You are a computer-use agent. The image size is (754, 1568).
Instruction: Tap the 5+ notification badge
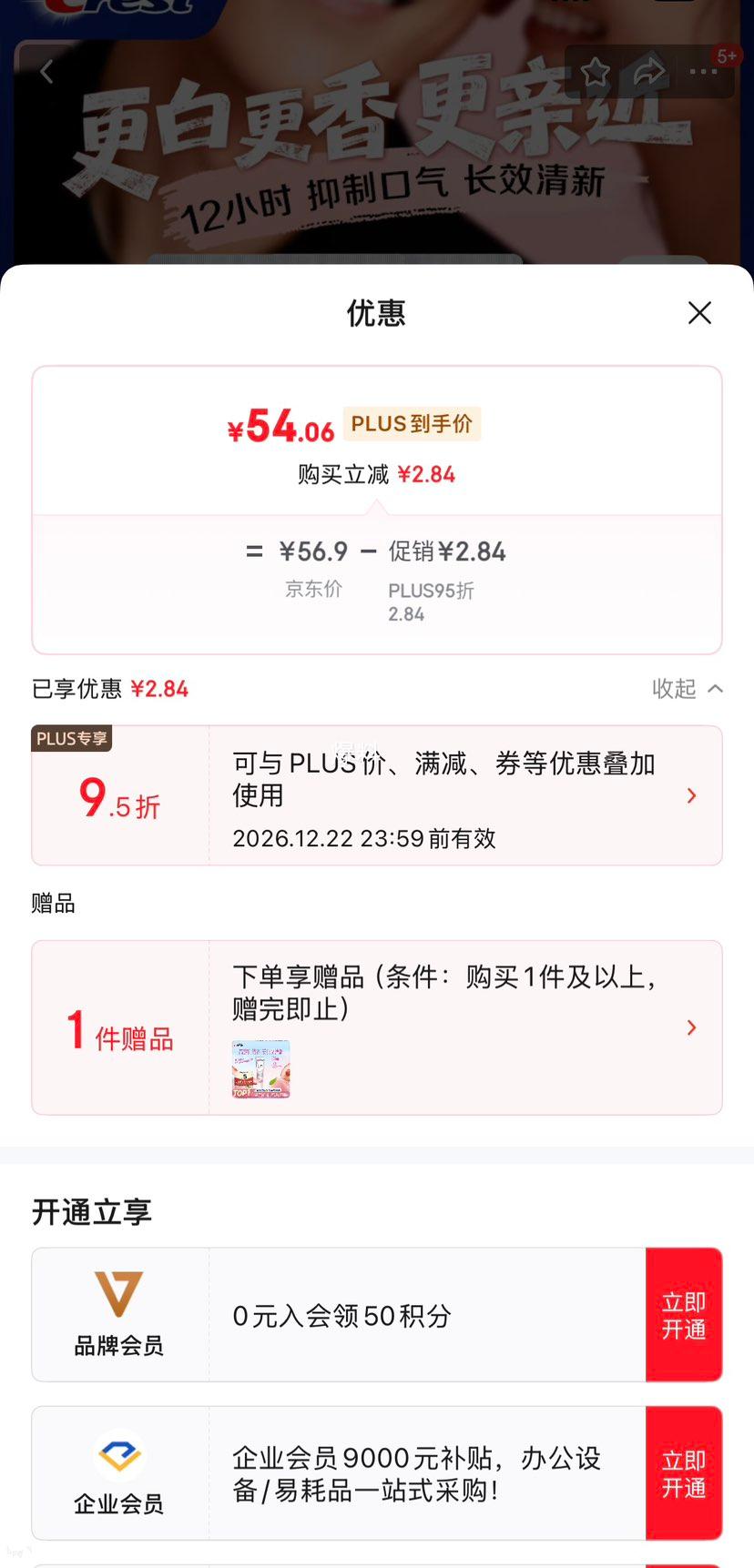727,56
